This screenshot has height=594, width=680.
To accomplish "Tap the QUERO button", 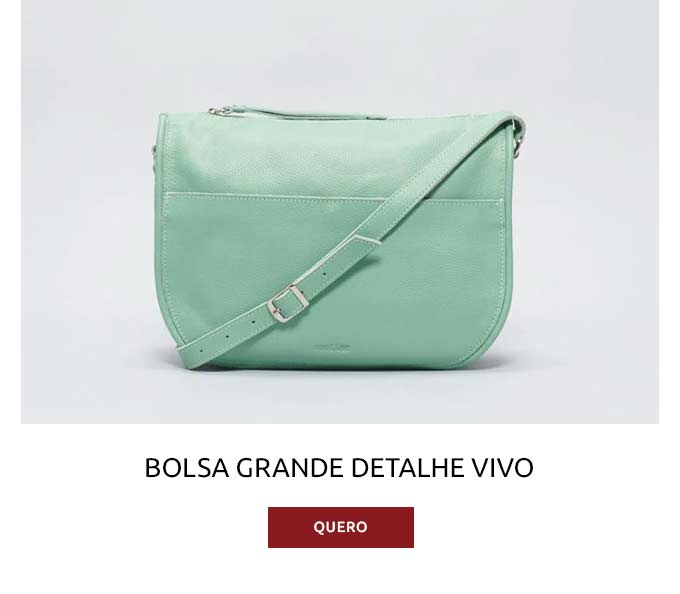I will point(340,527).
